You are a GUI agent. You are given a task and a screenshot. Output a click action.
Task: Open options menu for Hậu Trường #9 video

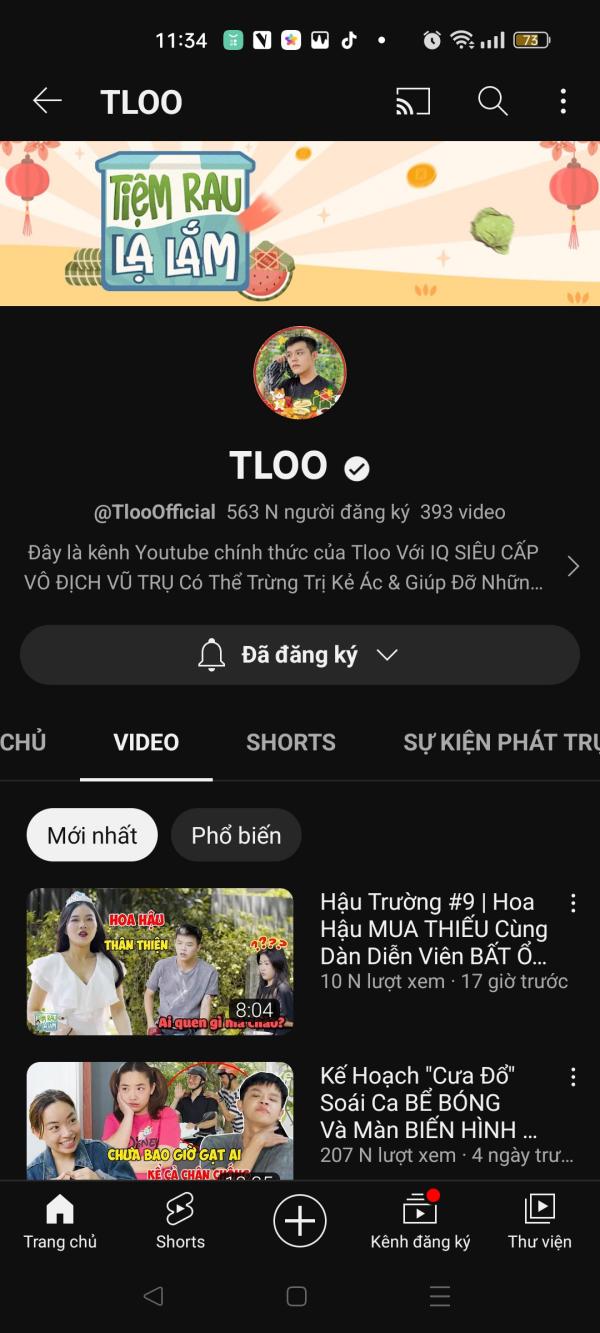pos(573,904)
